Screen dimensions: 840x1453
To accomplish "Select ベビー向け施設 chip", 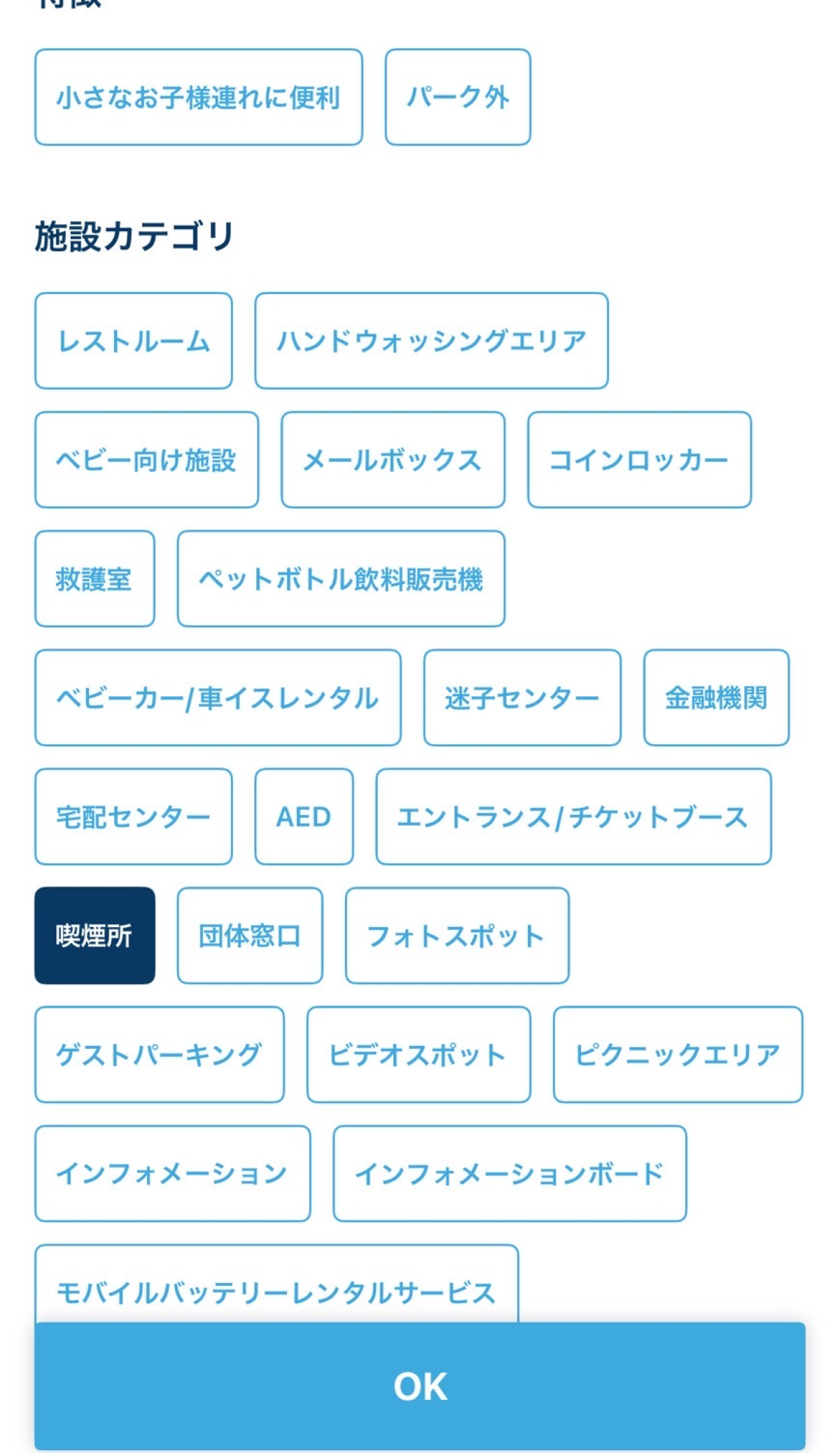I will [x=146, y=460].
